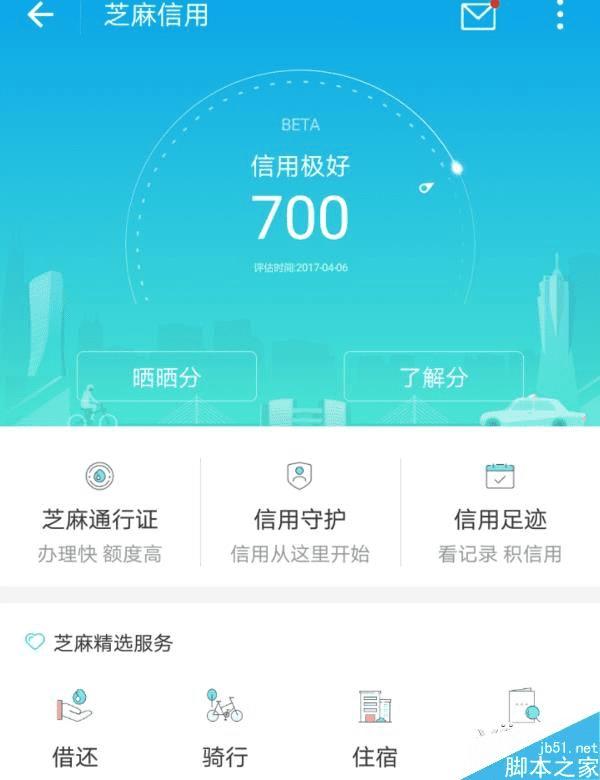Open the messages envelope icon
Screen dimensions: 600x780
pos(478,16)
